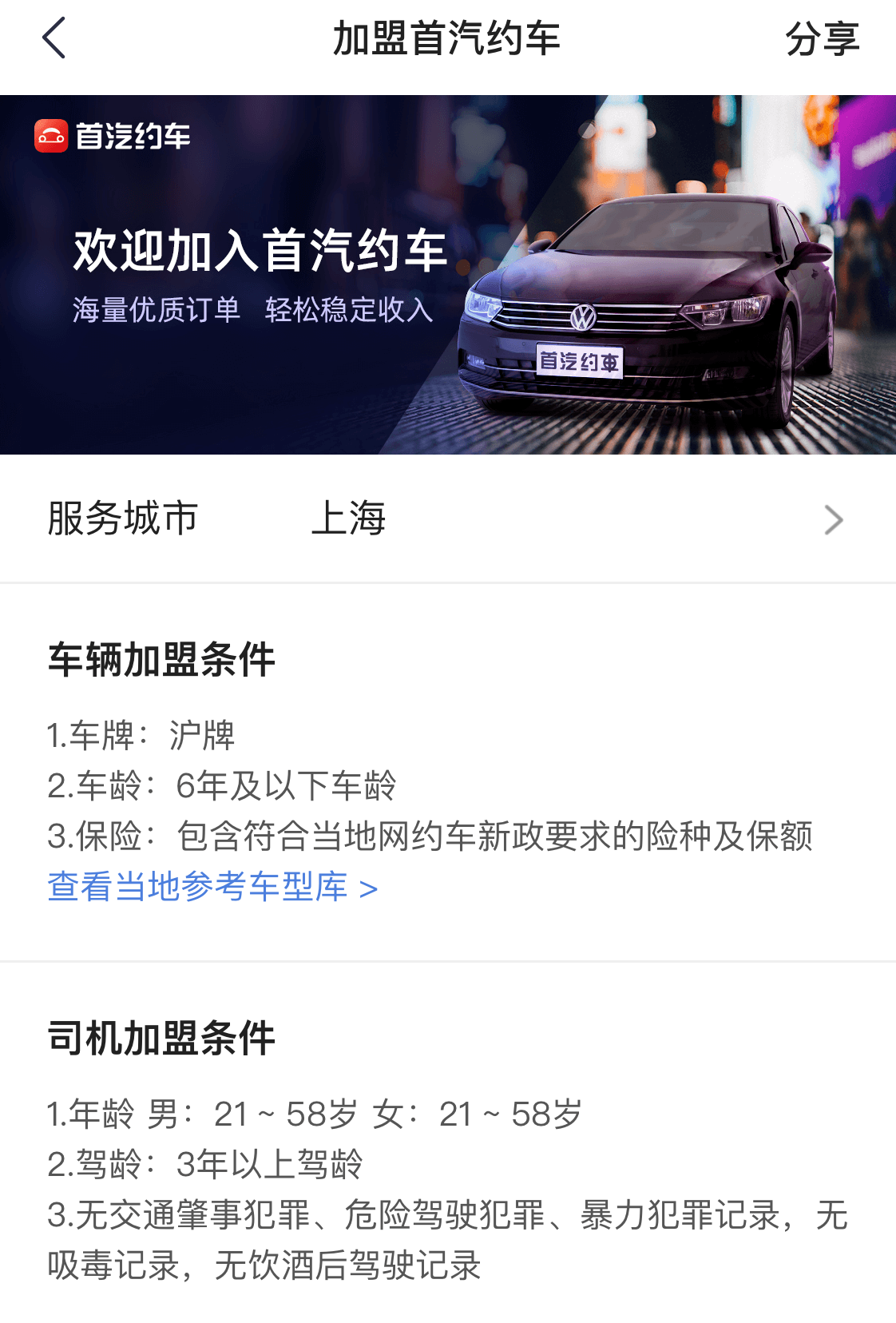Tap the back arrow to return
The height and width of the screenshot is (1323, 896).
(x=54, y=37)
